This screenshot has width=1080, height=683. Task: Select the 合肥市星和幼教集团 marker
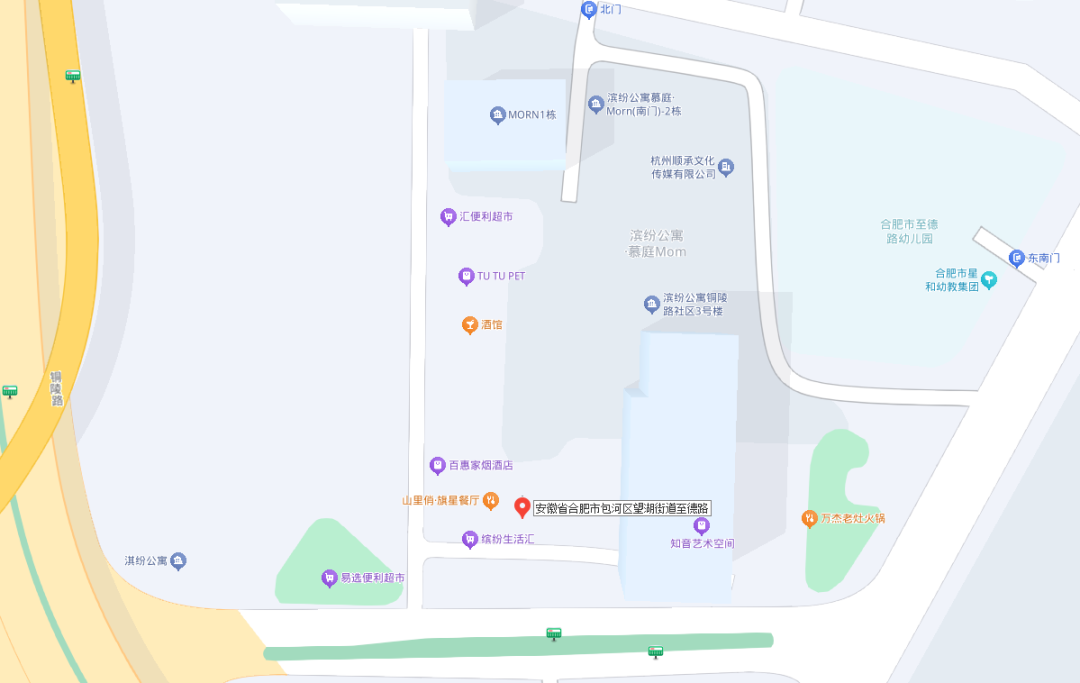point(989,280)
